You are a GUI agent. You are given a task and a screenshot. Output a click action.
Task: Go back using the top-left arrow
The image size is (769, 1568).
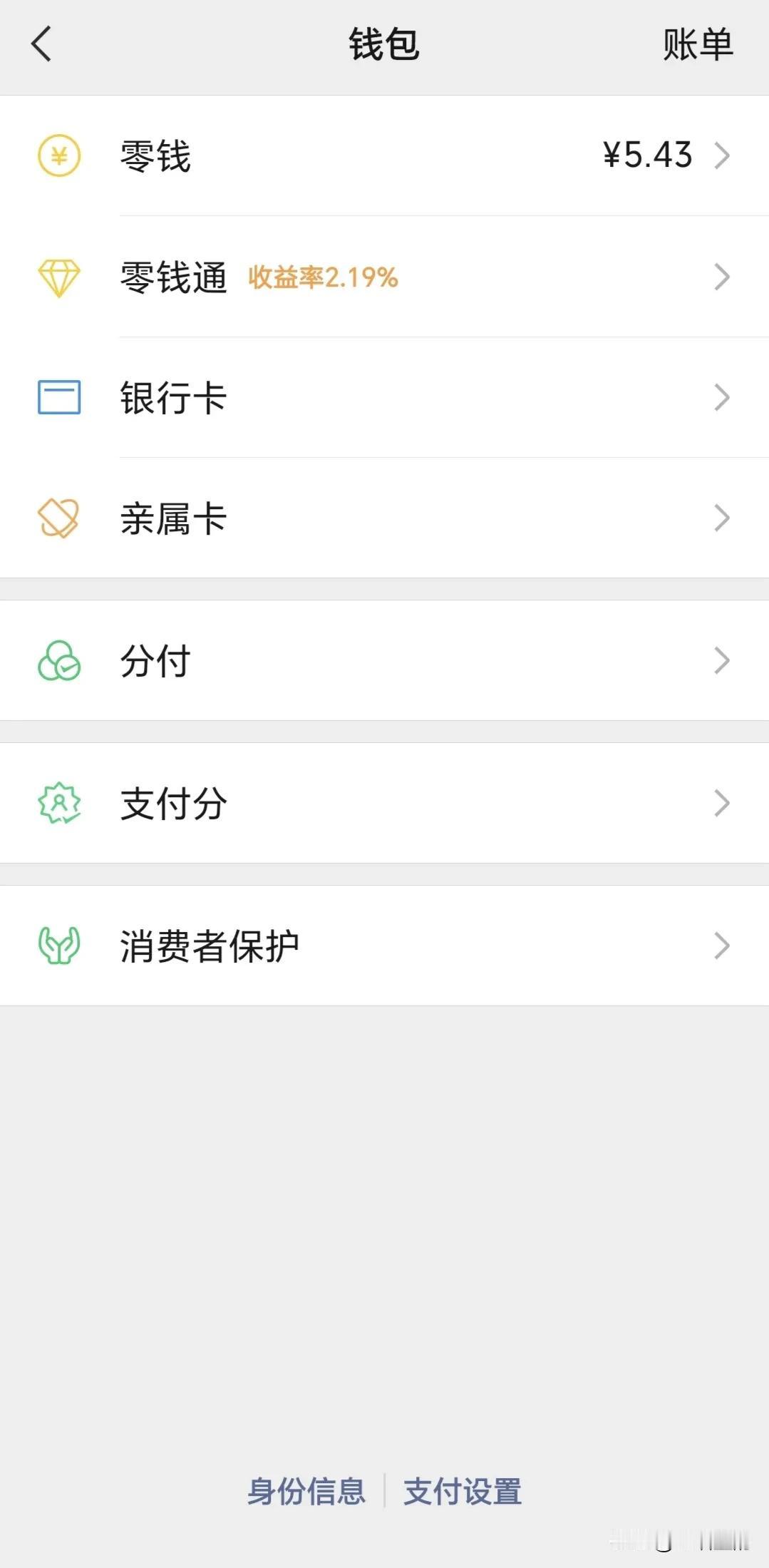click(41, 44)
